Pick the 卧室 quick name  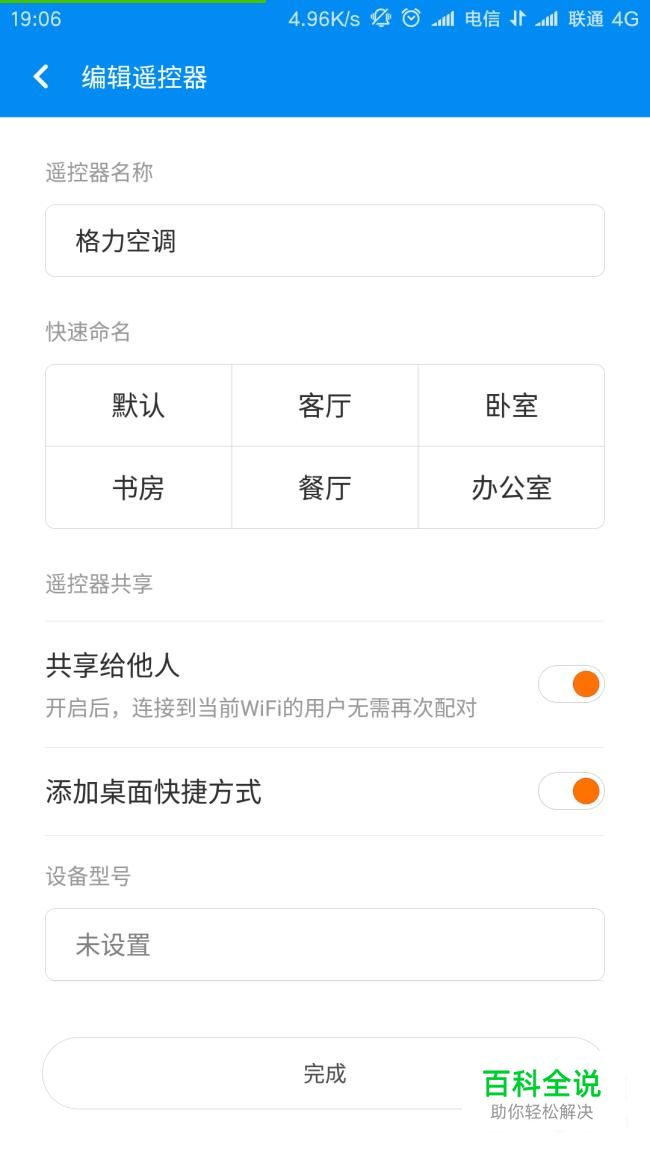[x=511, y=405]
